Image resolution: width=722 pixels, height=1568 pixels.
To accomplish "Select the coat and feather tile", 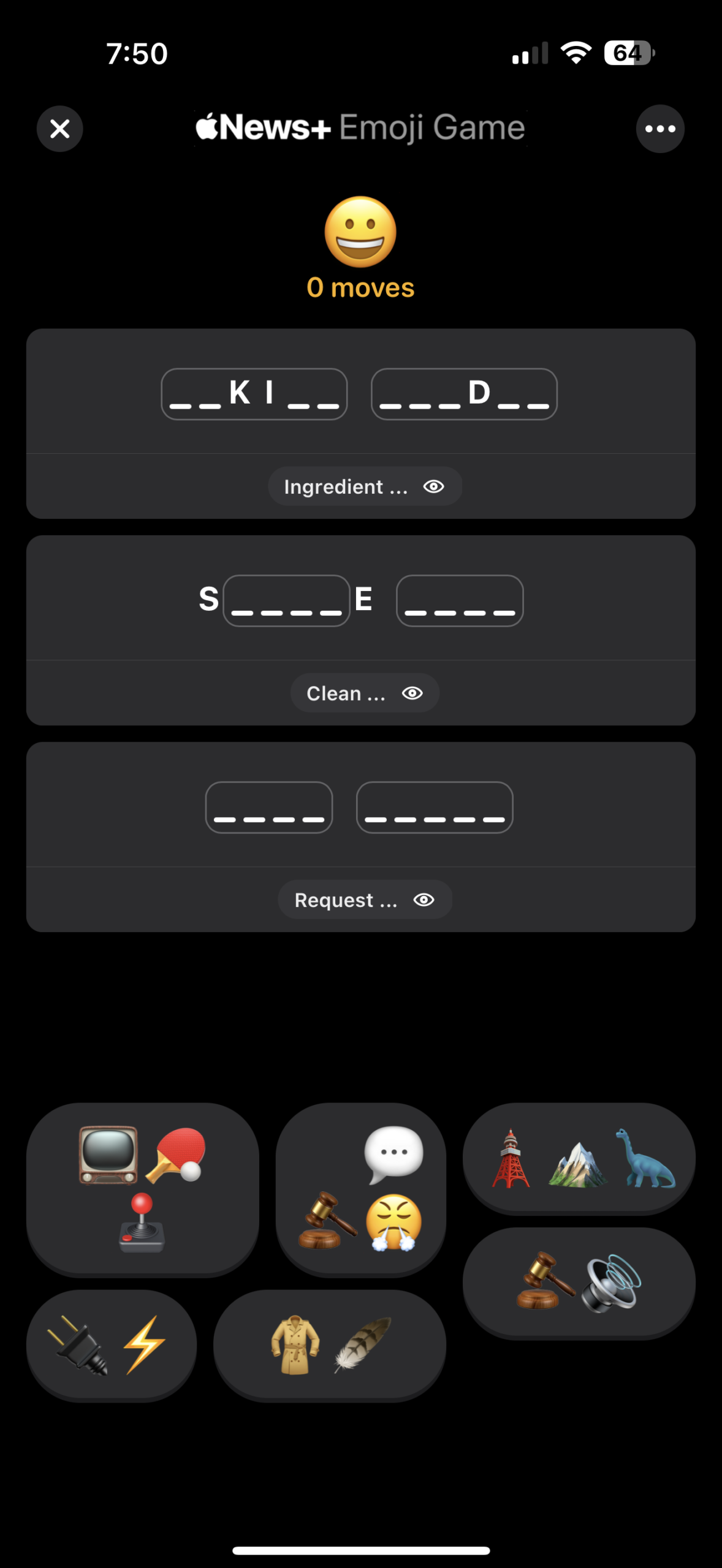I will (x=329, y=1345).
